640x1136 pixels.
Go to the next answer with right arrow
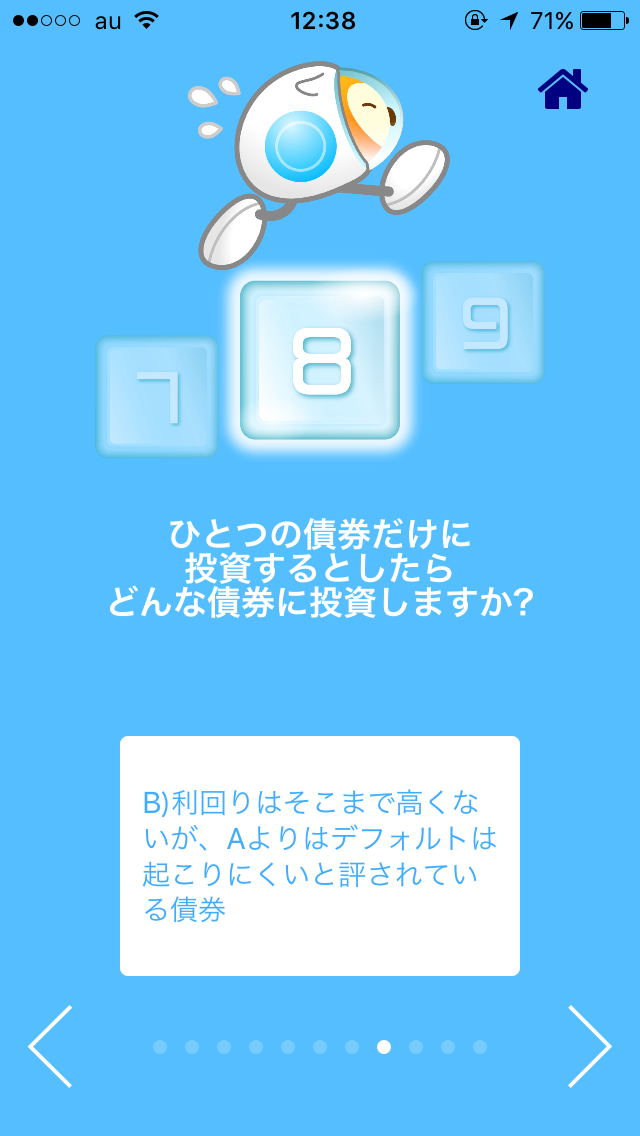(590, 1046)
